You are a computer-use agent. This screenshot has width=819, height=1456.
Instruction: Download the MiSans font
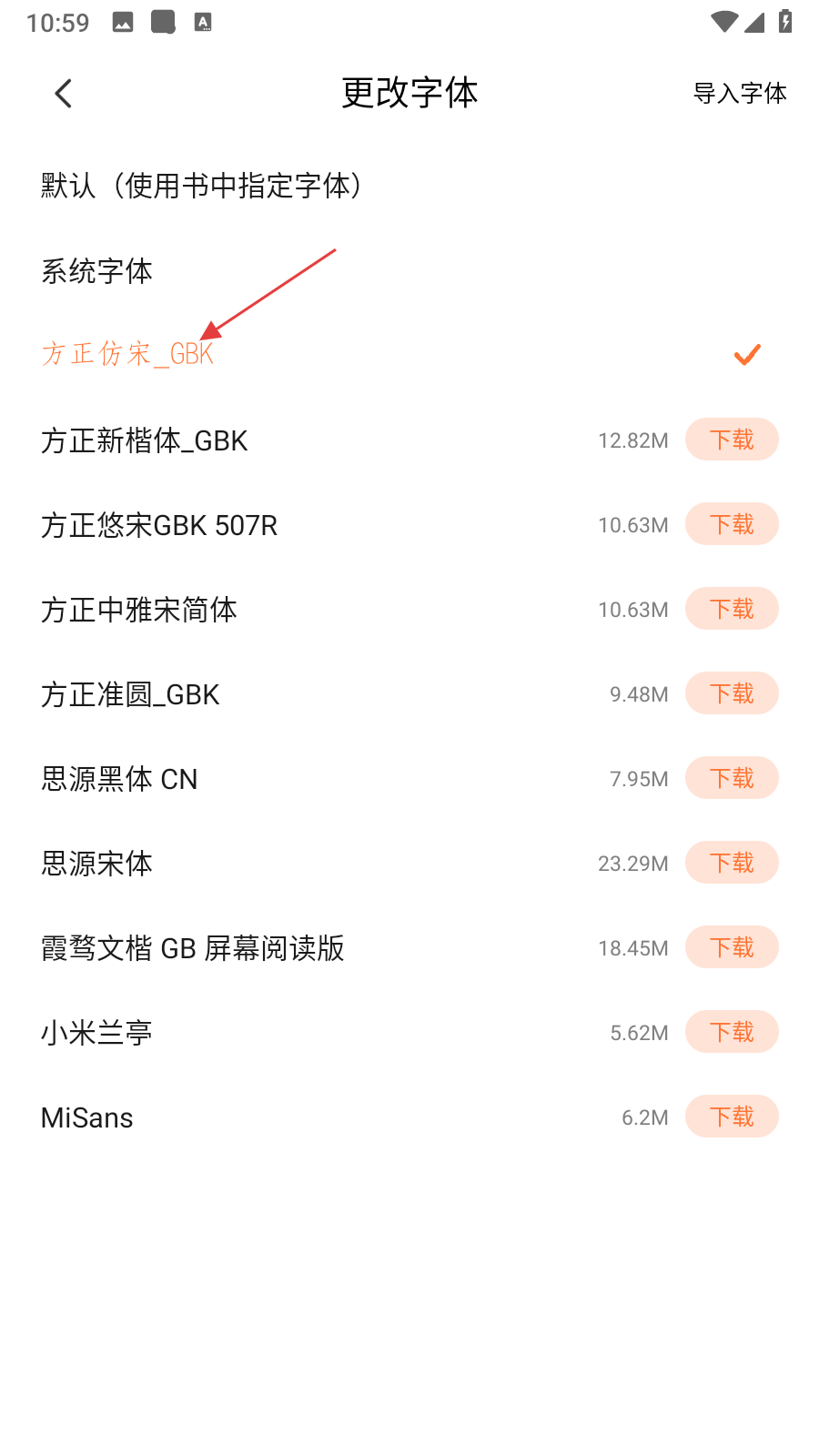point(732,1117)
